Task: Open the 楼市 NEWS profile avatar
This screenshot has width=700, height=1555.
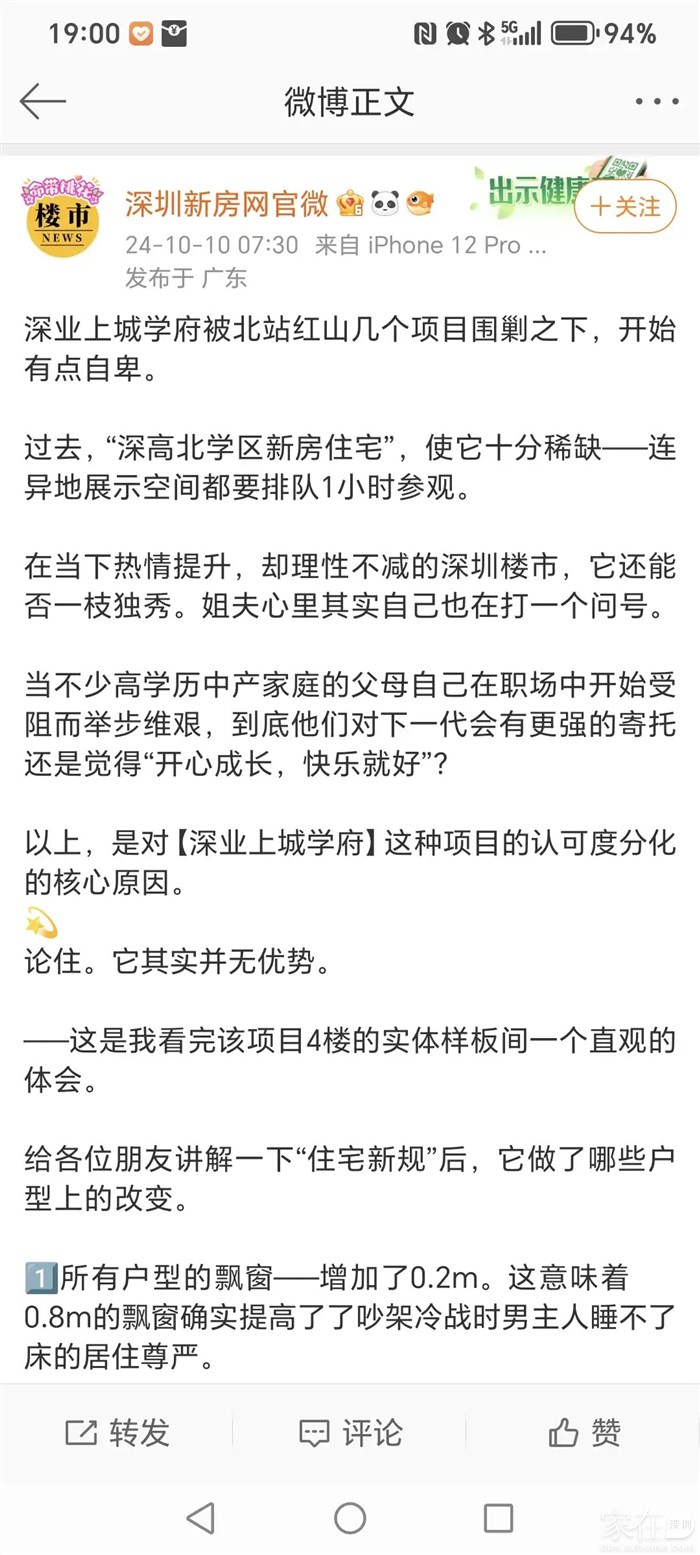Action: [62, 217]
